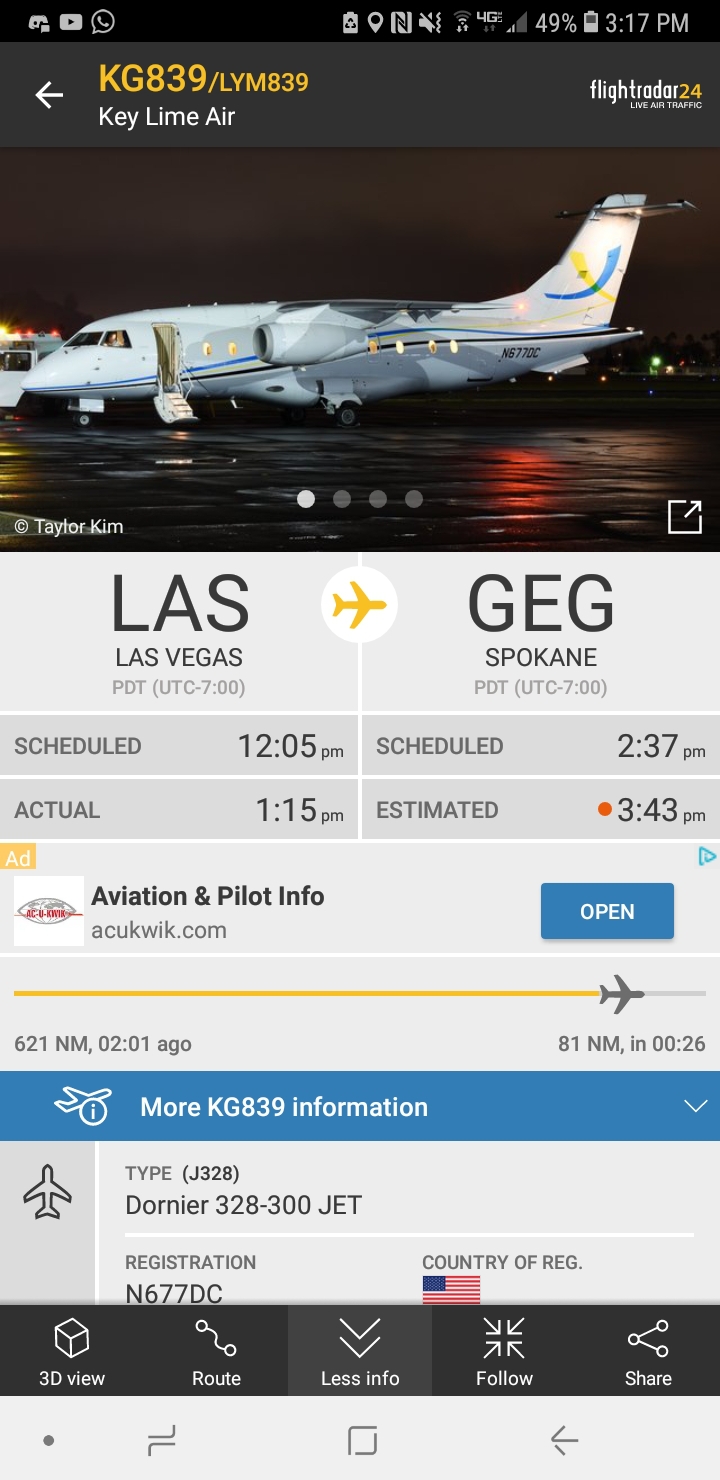Screen dimensions: 720x1480
Task: Tap Less info to collapse details
Action: point(360,1351)
